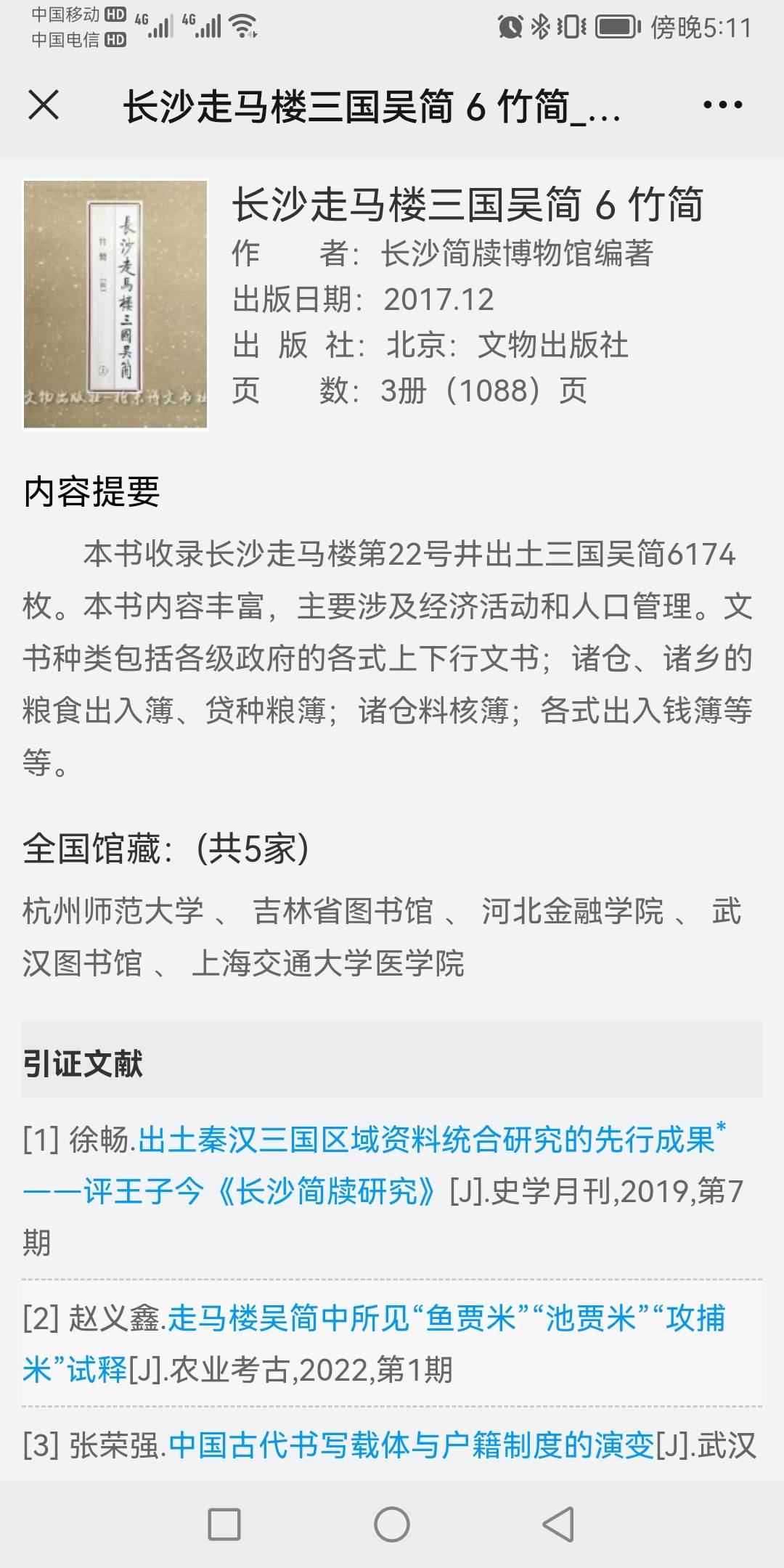Tap the 引证文献 section header
The height and width of the screenshot is (1568, 784).
(x=83, y=1061)
